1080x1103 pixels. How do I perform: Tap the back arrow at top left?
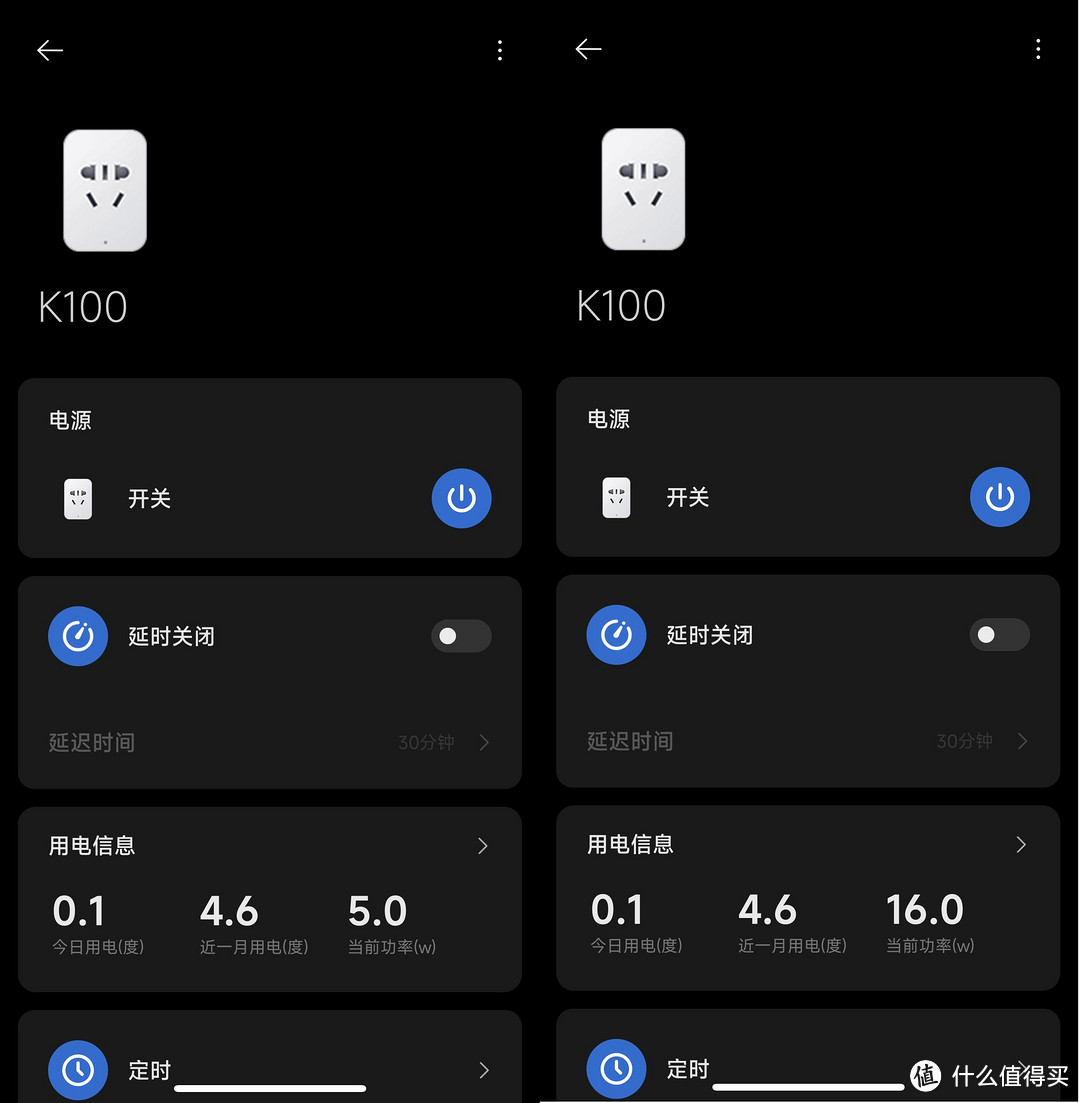click(49, 50)
